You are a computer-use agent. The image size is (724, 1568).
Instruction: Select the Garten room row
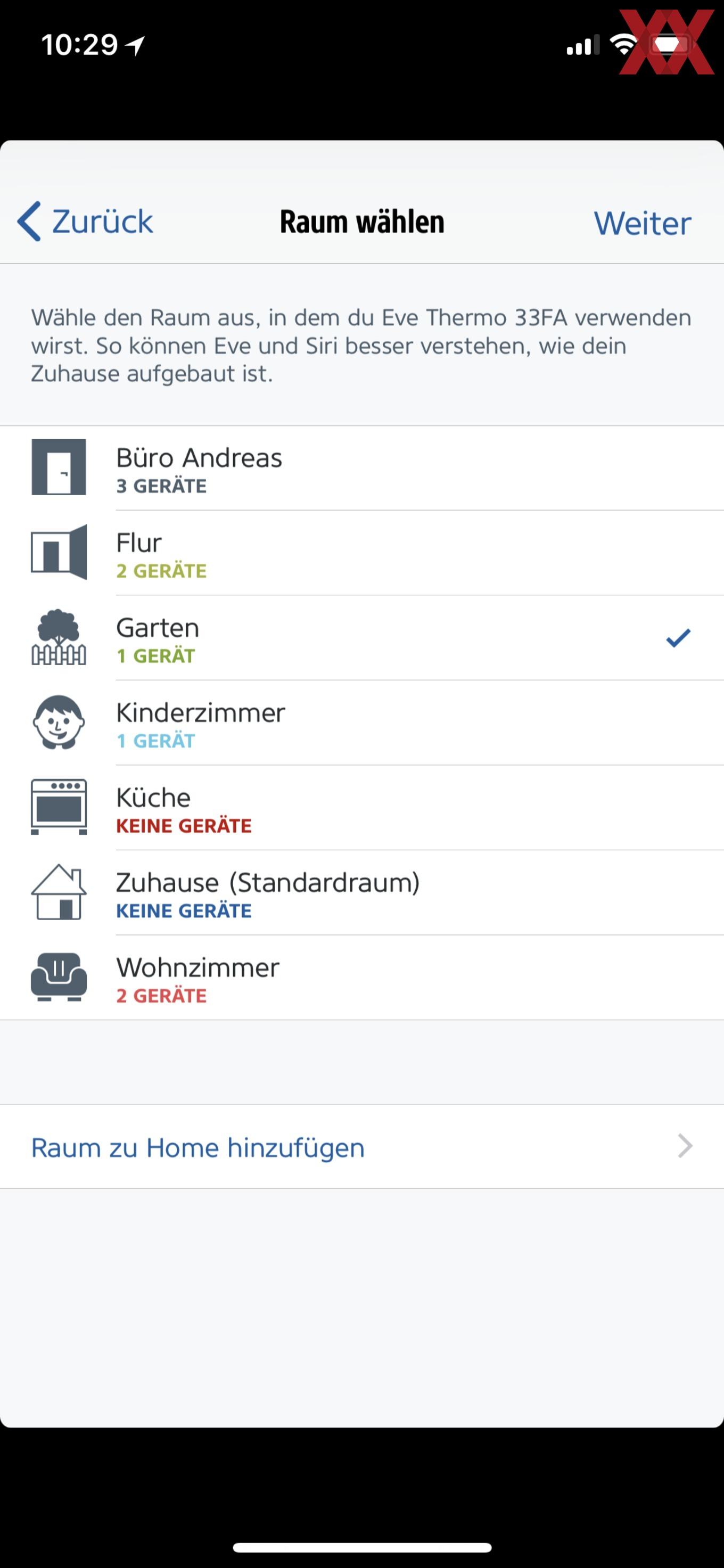point(362,638)
